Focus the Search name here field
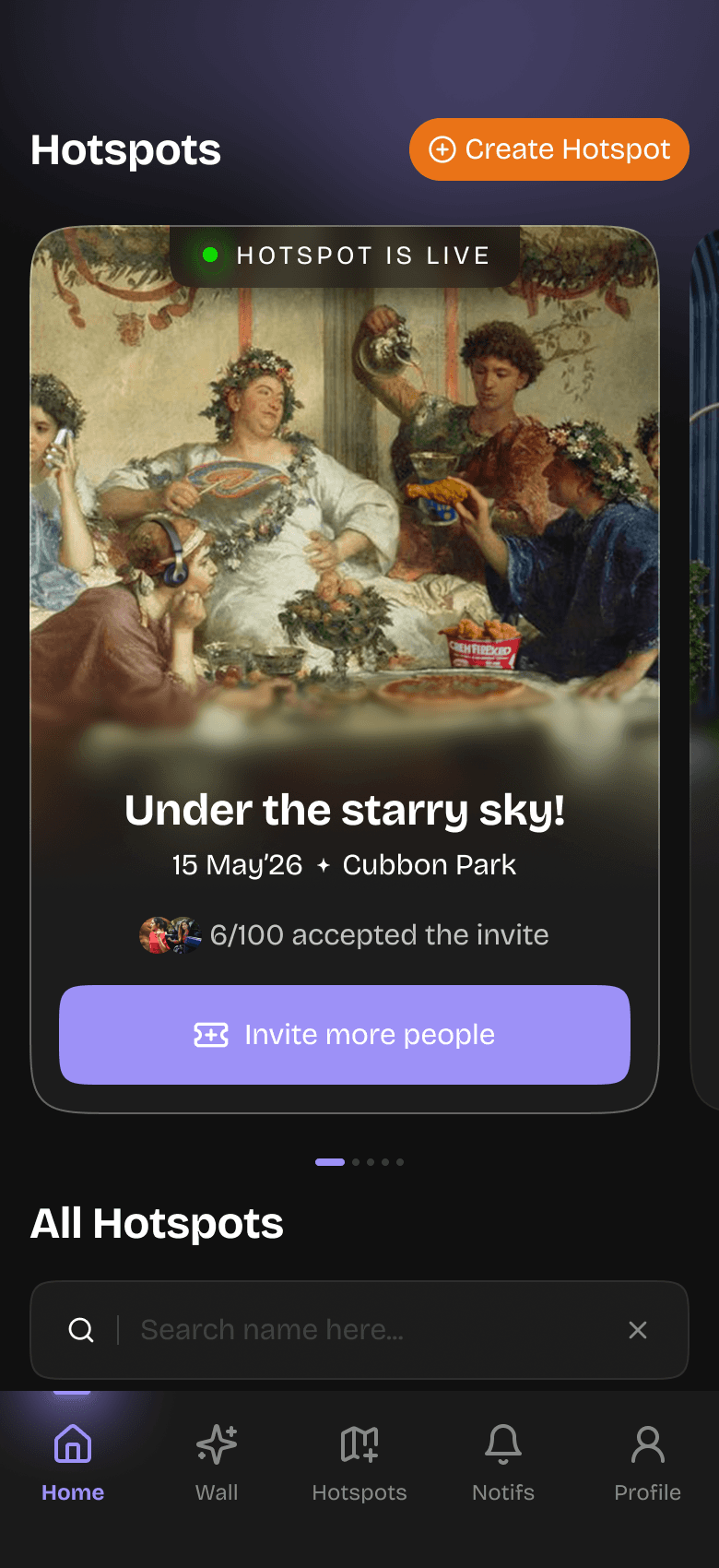Viewport: 719px width, 1568px height. coord(359,1330)
